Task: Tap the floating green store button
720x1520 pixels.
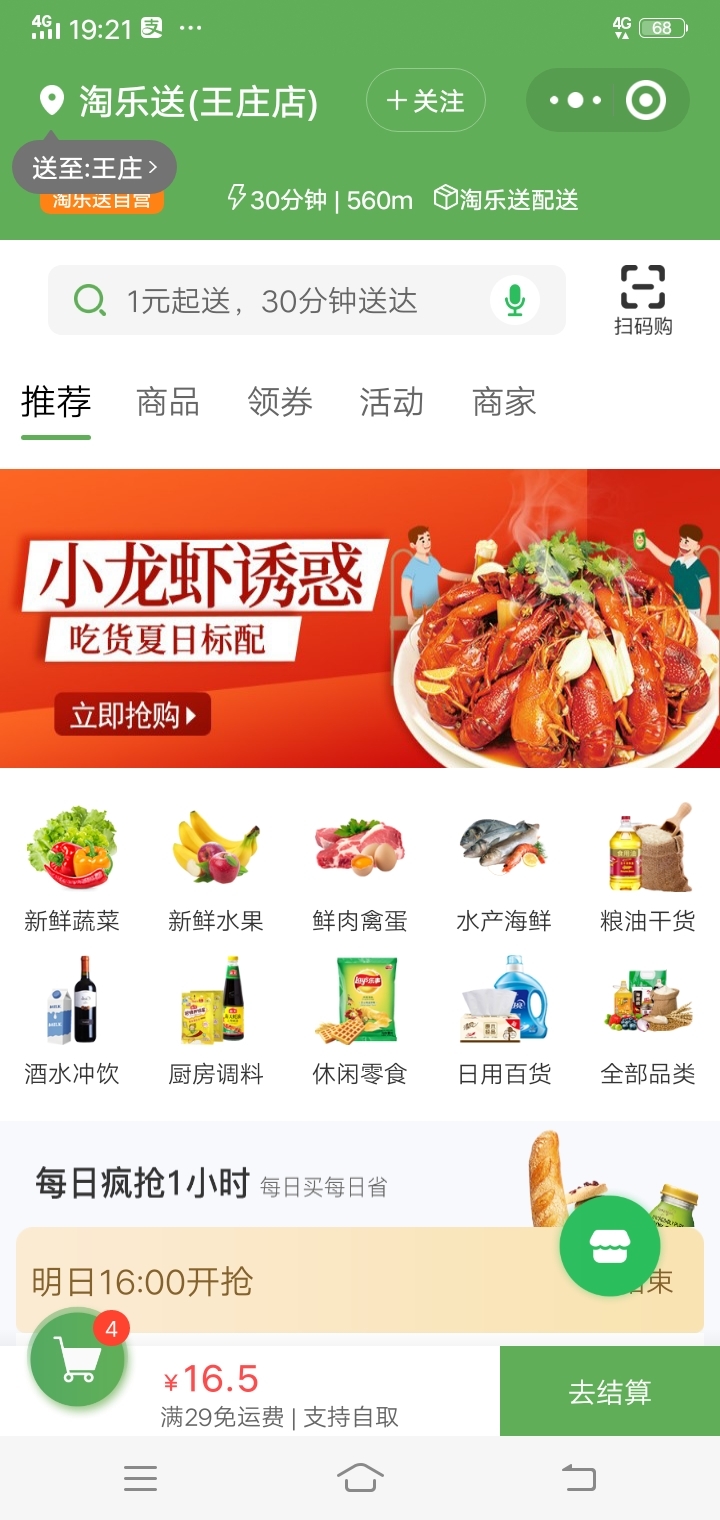Action: [x=610, y=1246]
